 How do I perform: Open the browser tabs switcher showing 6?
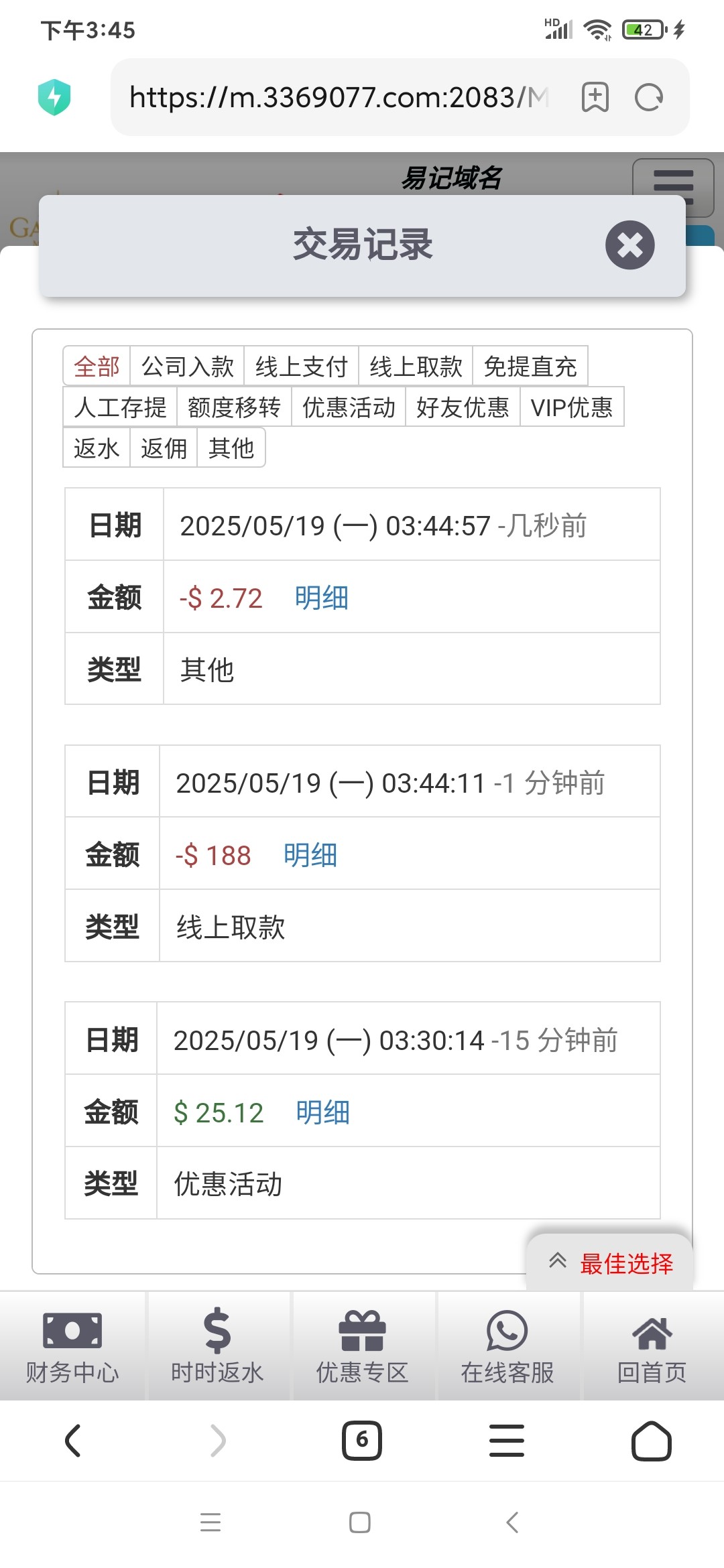click(x=362, y=1440)
